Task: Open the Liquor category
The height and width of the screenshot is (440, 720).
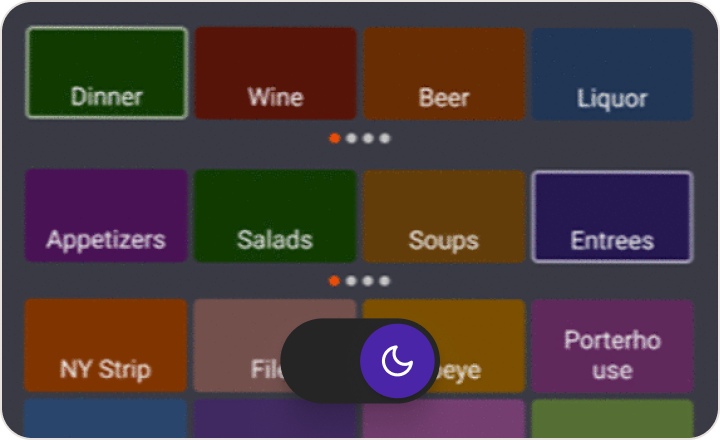Action: click(x=612, y=73)
